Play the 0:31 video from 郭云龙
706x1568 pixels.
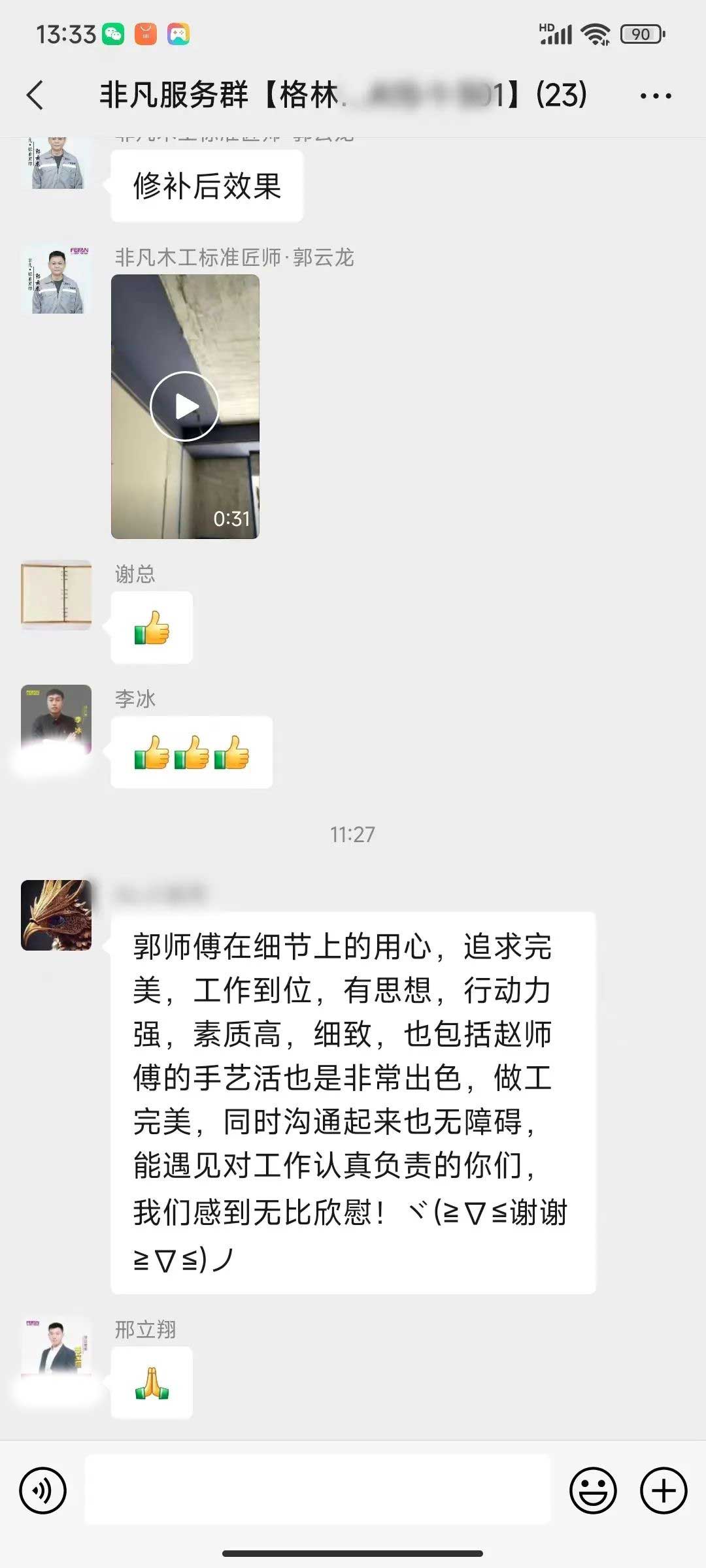[x=185, y=406]
